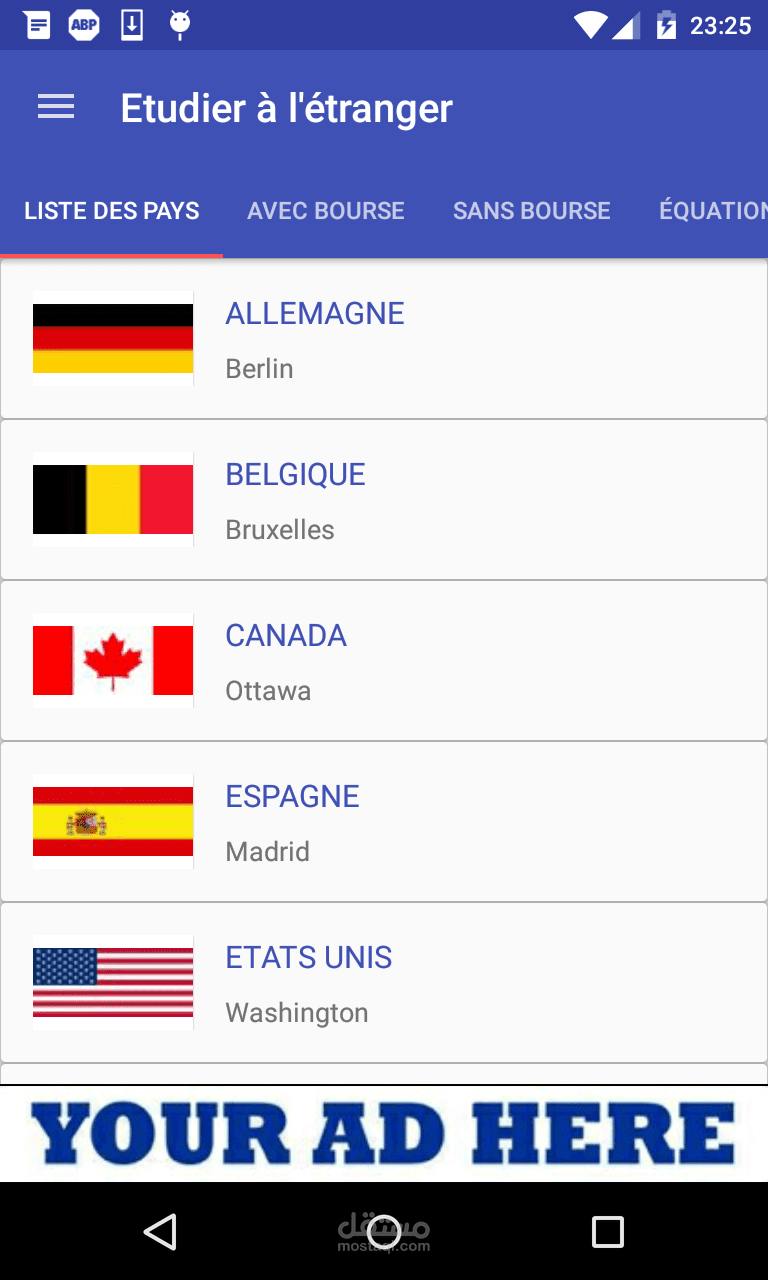
Task: Select Canada from the country list
Action: pyautogui.click(x=384, y=661)
